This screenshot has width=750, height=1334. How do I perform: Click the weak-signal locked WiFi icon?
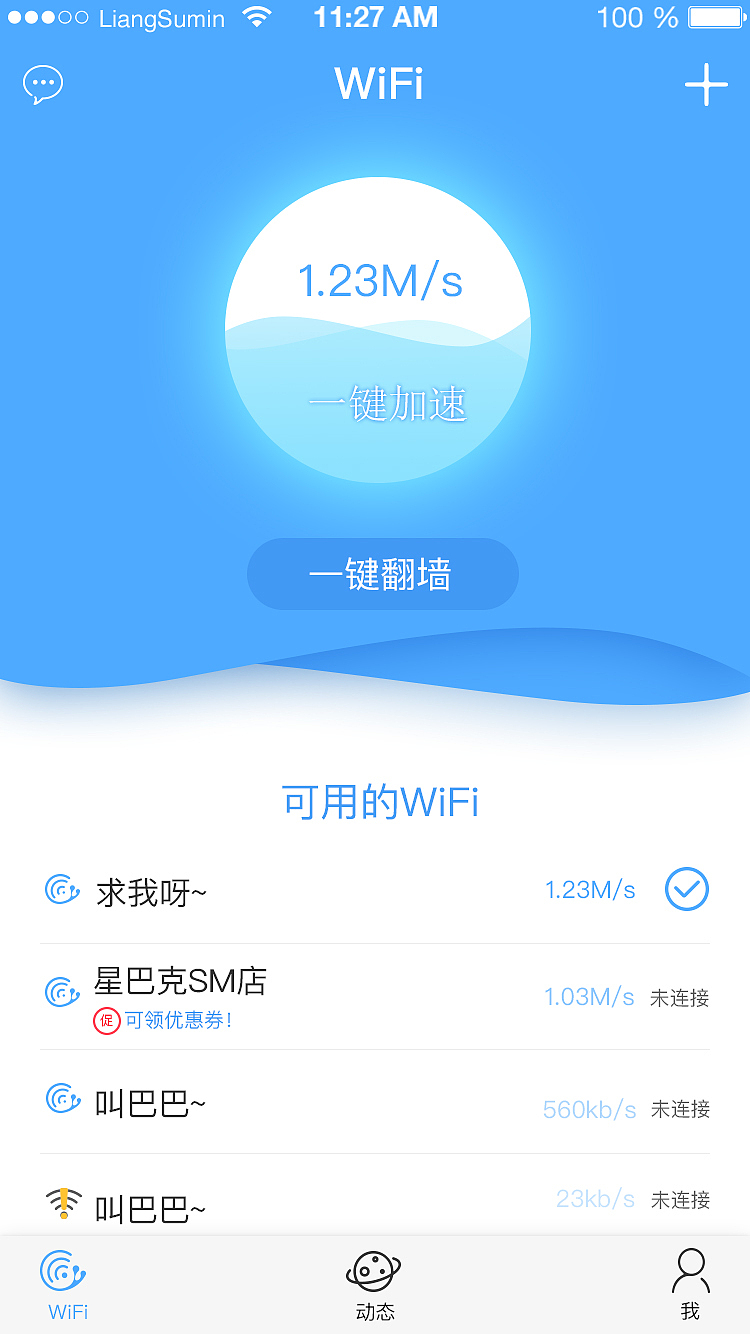[x=62, y=1203]
